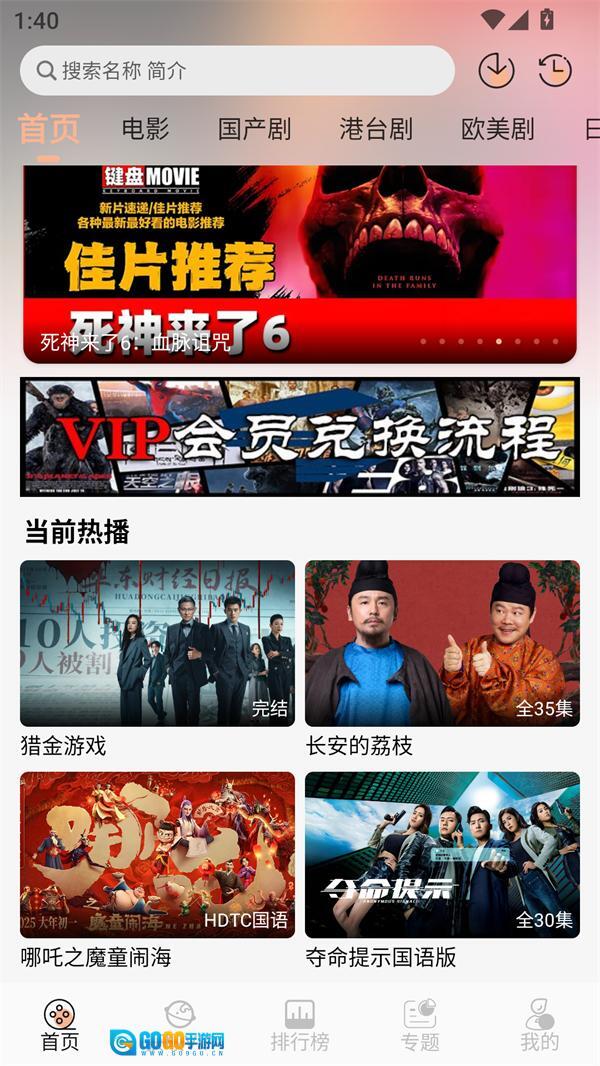The image size is (600, 1066).
Task: Open the VIP会员兑换流程 banner
Action: [300, 437]
